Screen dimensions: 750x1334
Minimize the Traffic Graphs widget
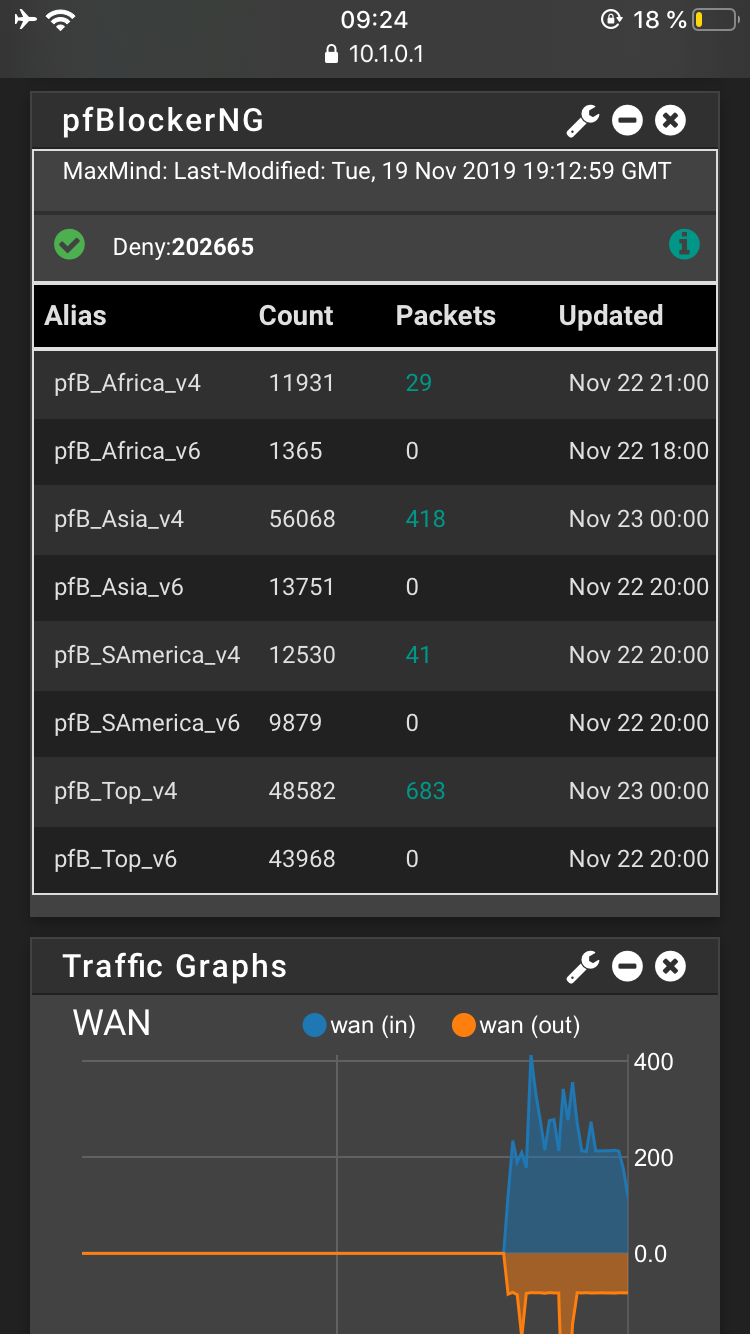(627, 967)
